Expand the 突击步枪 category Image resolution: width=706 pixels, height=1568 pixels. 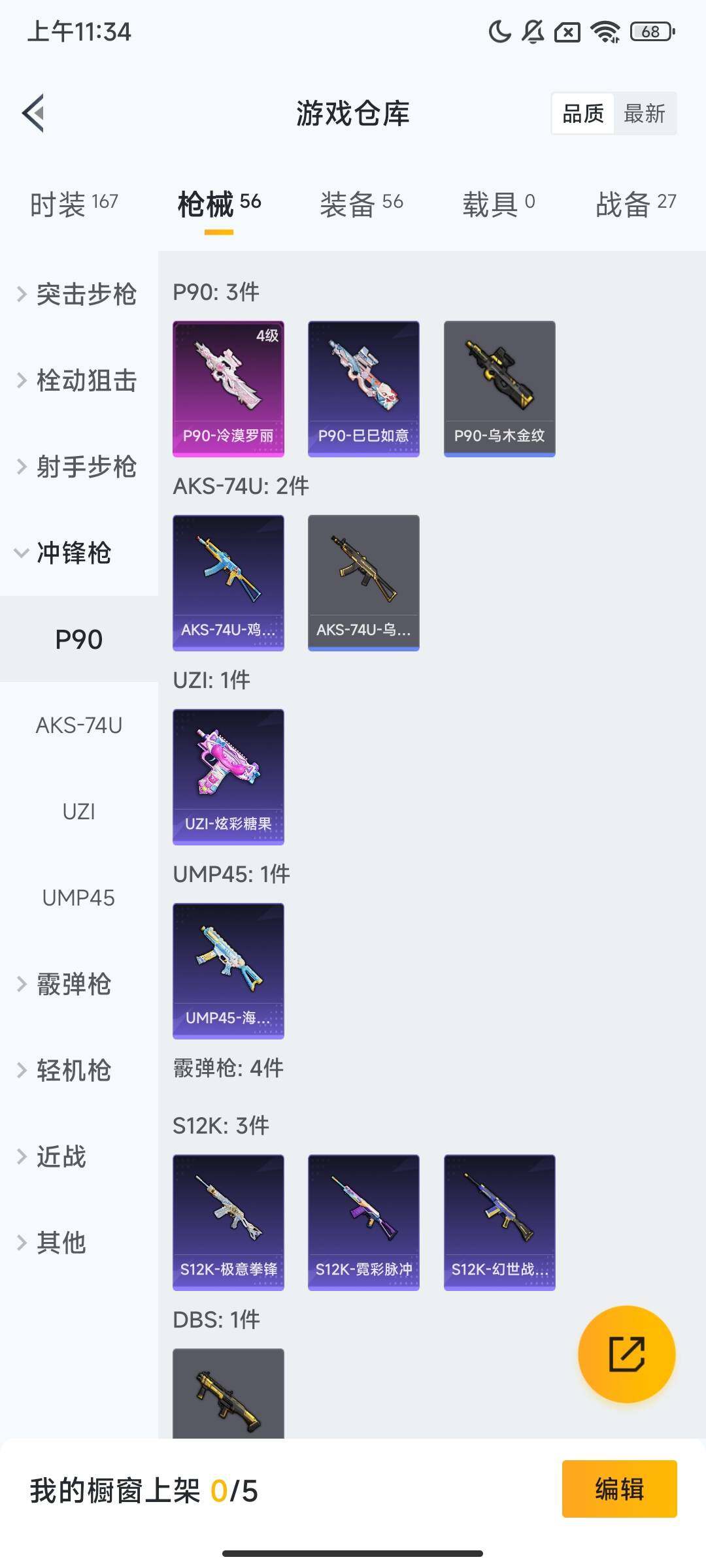tap(78, 294)
